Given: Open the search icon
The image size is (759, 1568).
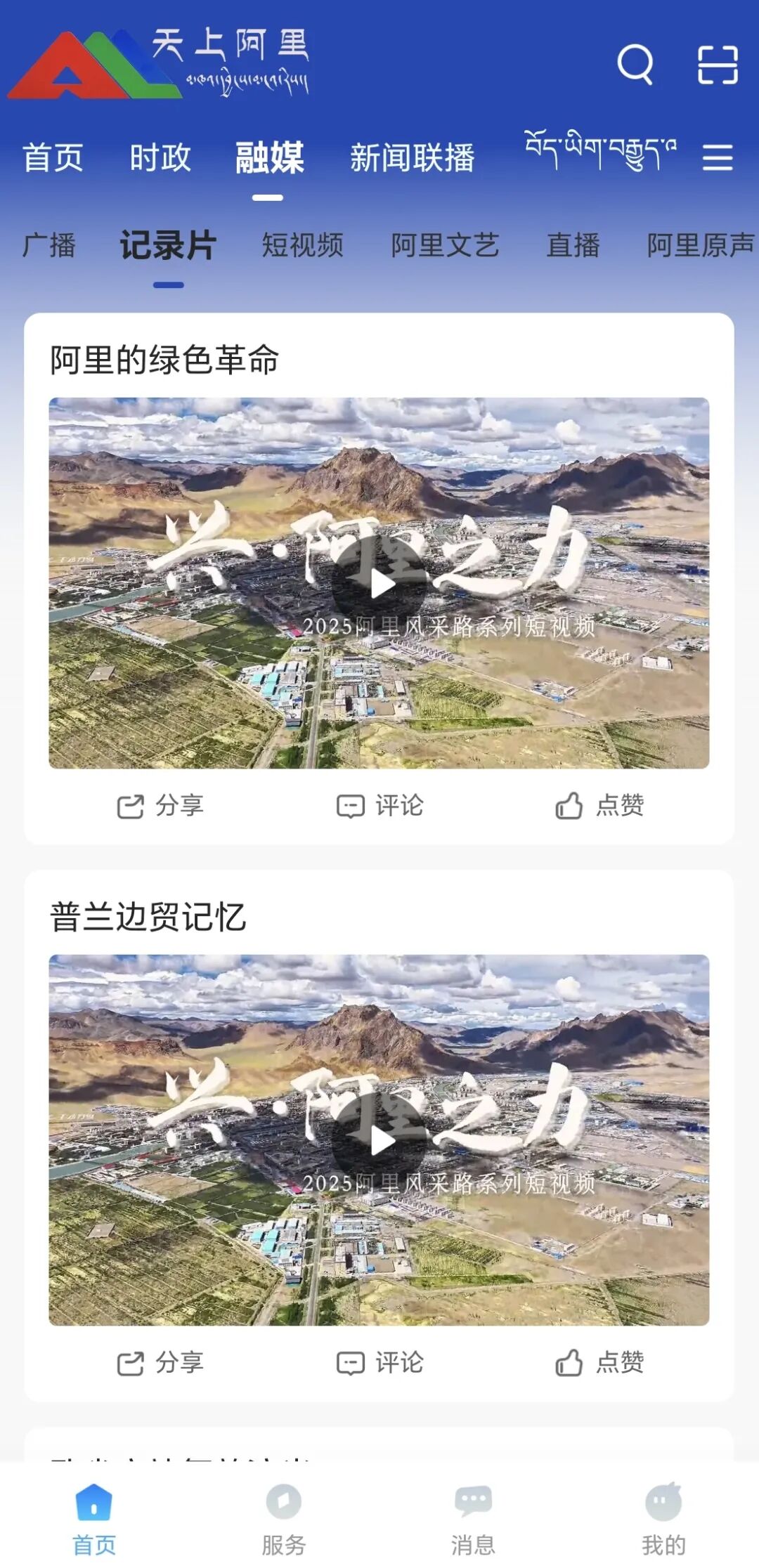Looking at the screenshot, I should (x=635, y=65).
